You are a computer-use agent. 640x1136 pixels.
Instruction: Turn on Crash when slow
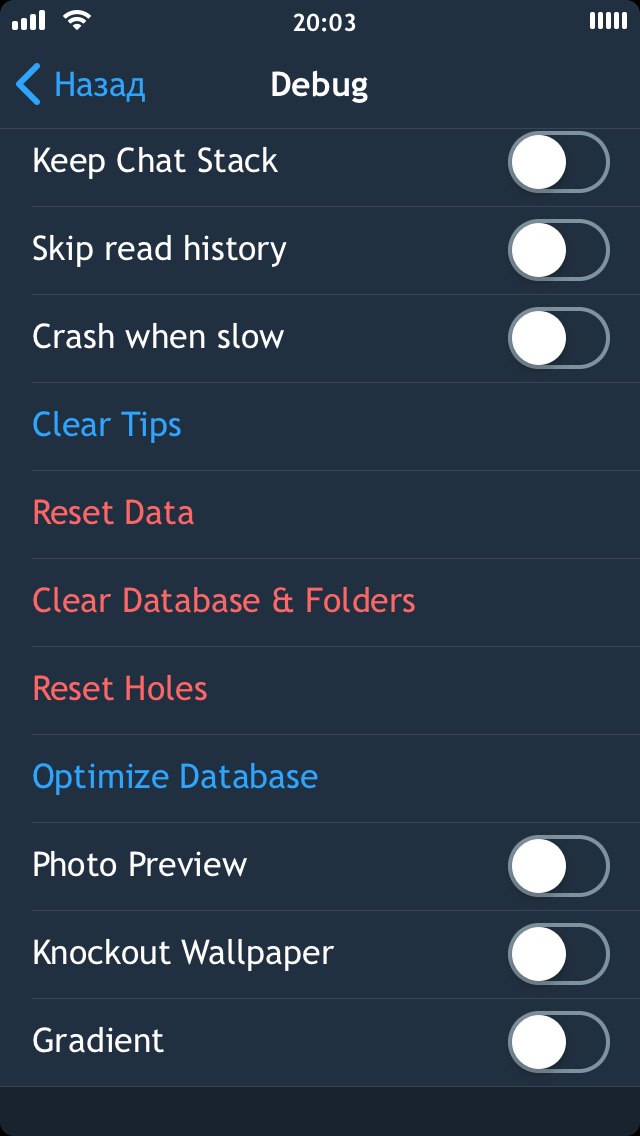point(558,338)
